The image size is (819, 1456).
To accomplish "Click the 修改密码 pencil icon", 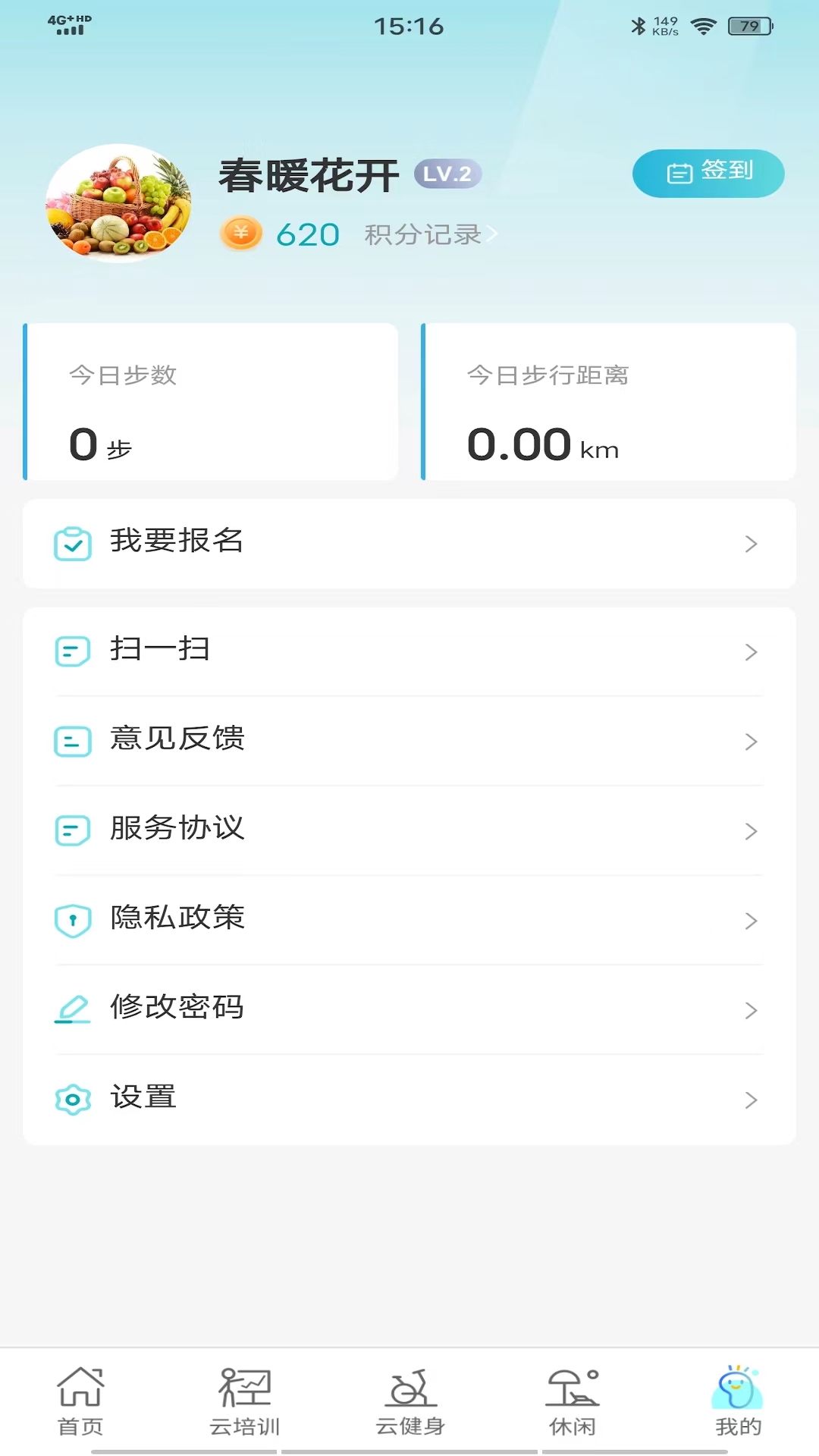I will 73,1009.
